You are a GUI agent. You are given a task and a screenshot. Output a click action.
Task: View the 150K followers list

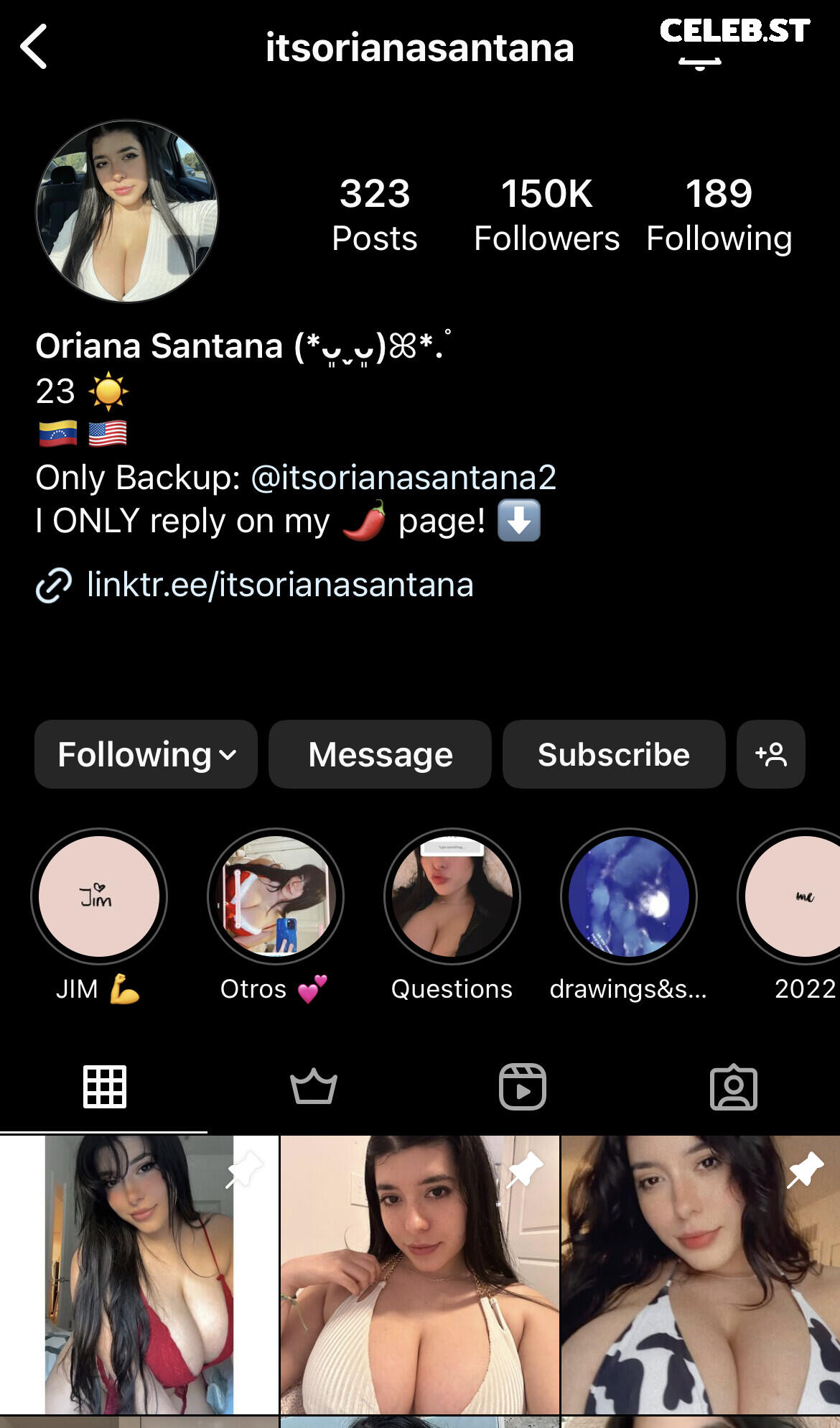pyautogui.click(x=546, y=215)
